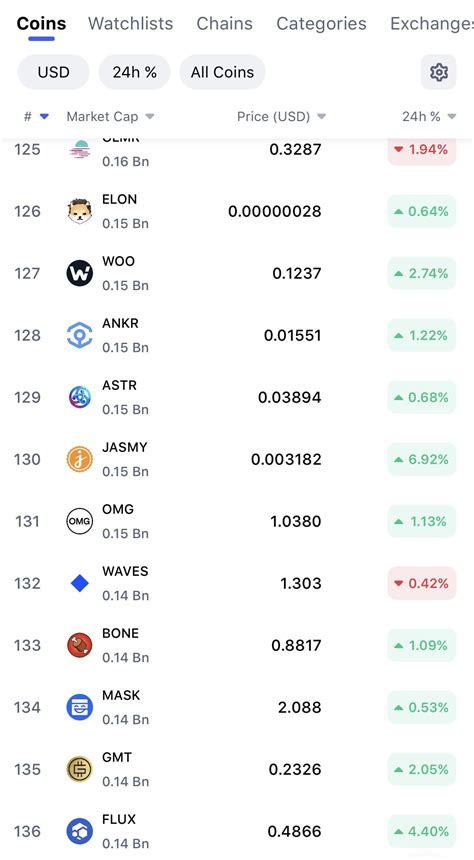Open the ELON coin row

click(x=237, y=211)
